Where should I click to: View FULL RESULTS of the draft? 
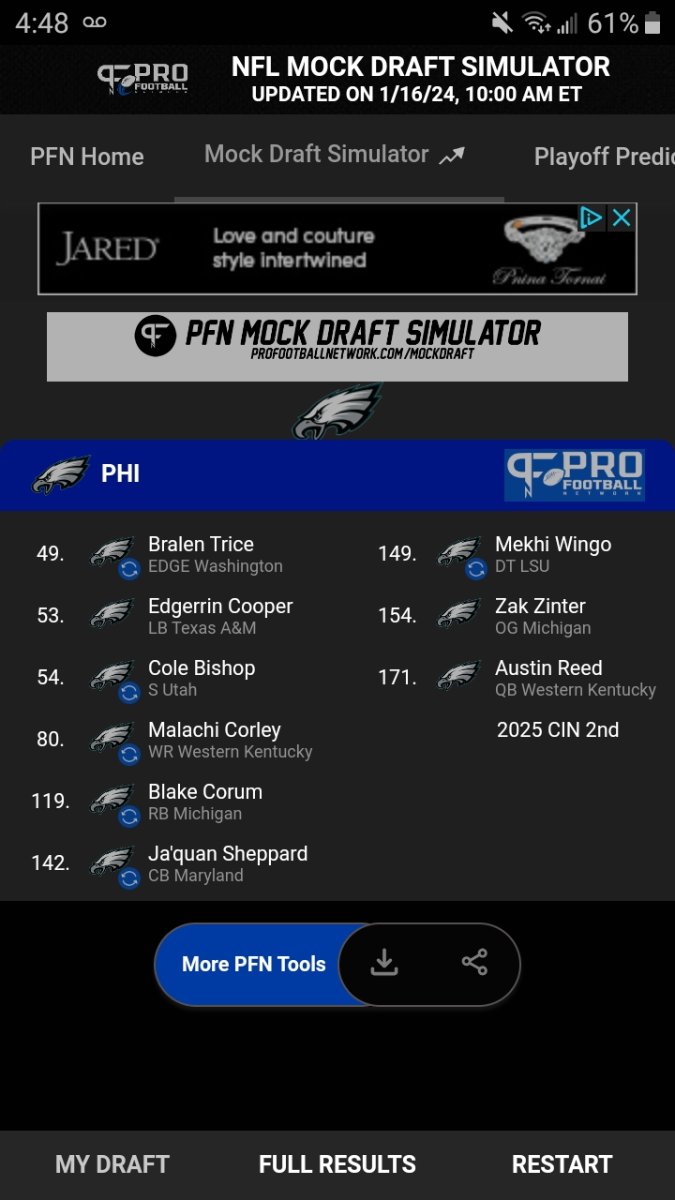coord(337,1164)
